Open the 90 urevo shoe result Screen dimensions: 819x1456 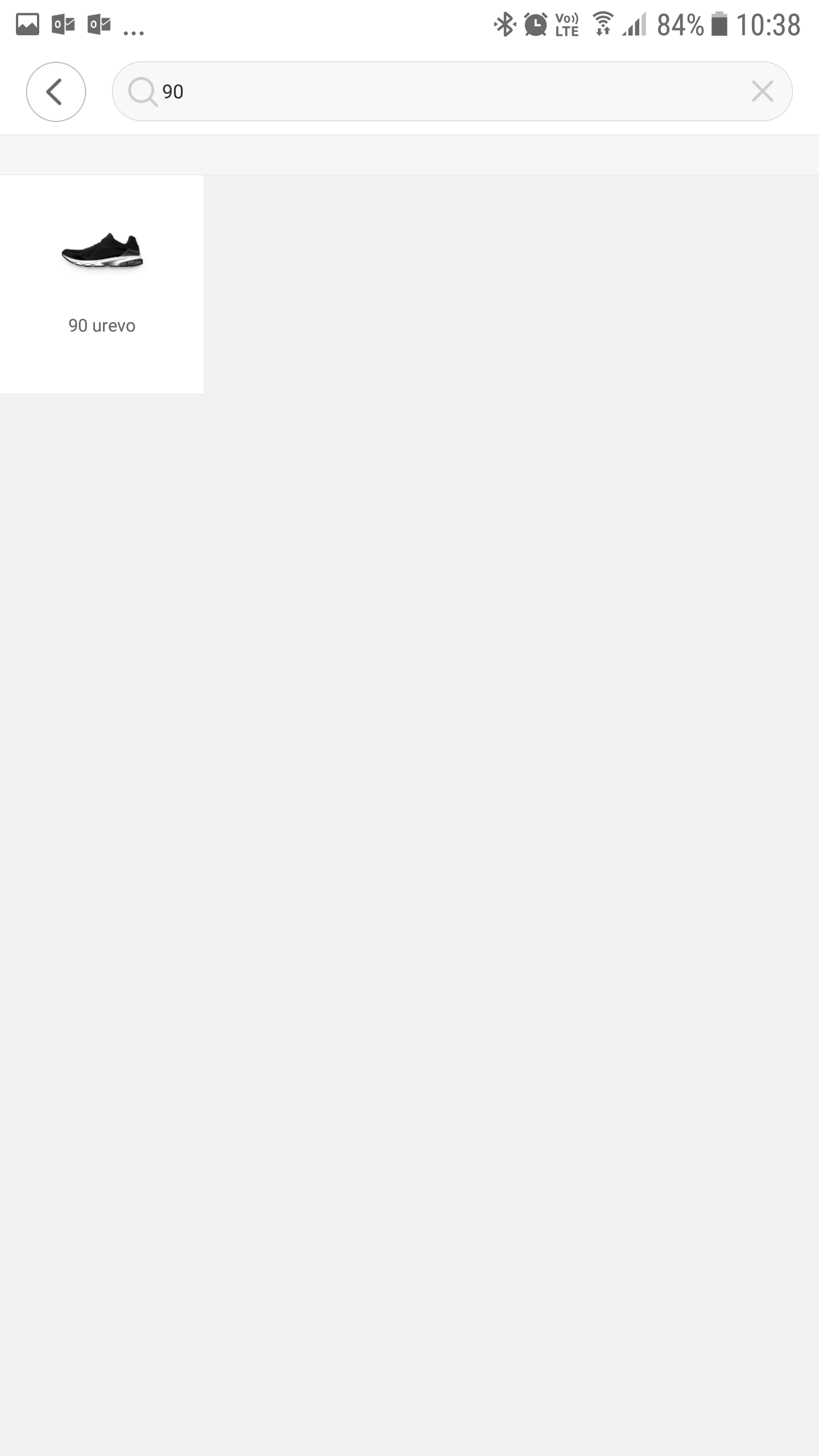point(102,284)
